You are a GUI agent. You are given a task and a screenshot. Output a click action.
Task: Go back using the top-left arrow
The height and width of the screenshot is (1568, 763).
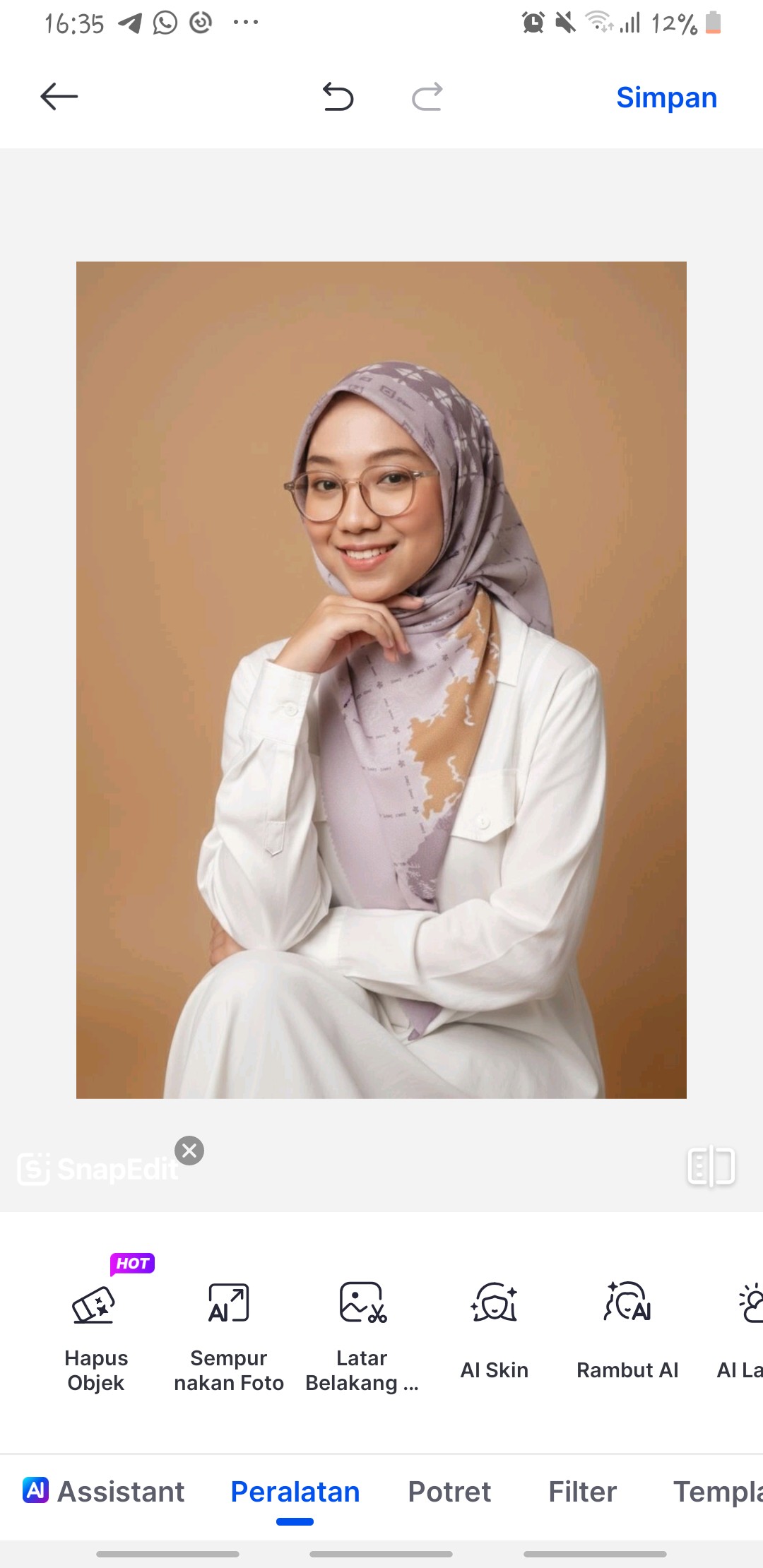pos(59,97)
